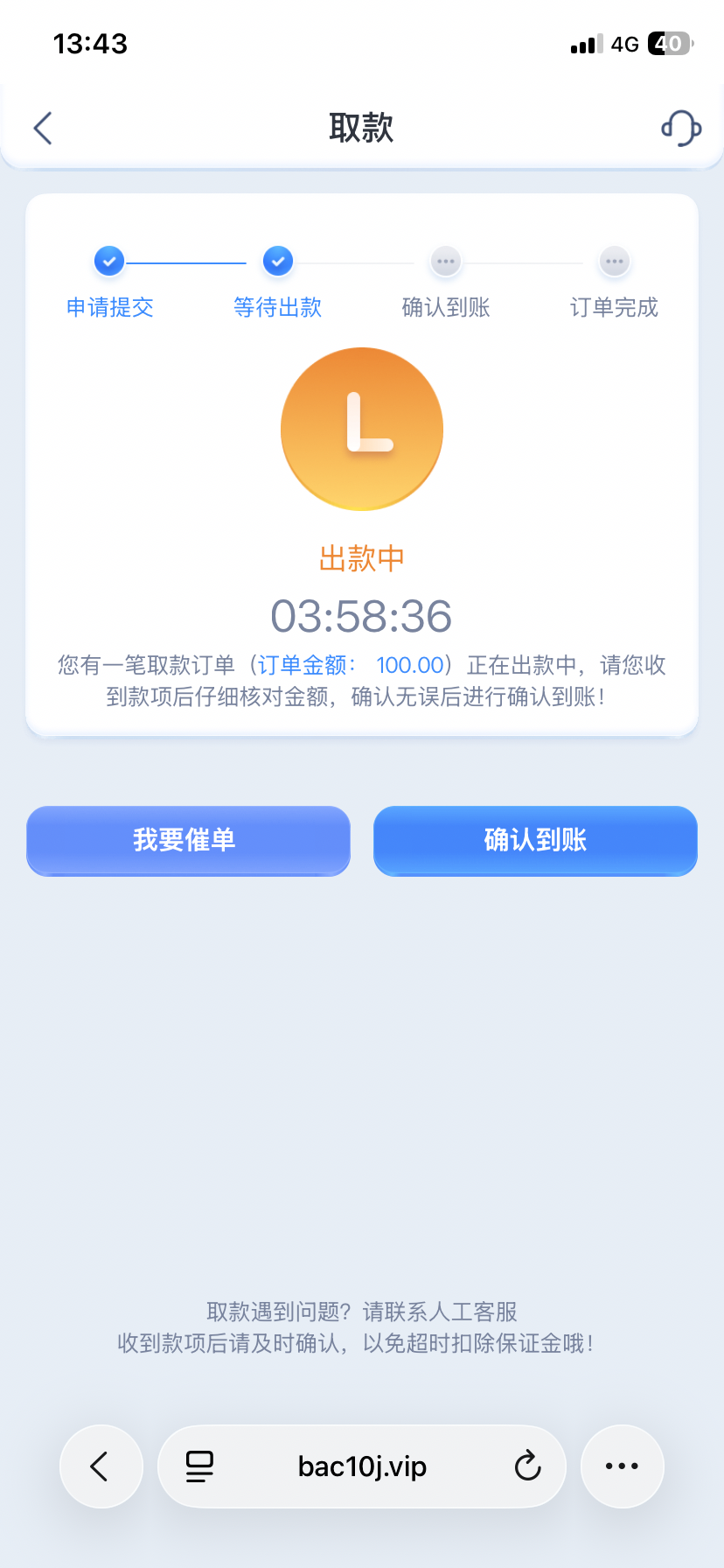Tap browser back arrow button
The width and height of the screenshot is (724, 1568).
[101, 1466]
